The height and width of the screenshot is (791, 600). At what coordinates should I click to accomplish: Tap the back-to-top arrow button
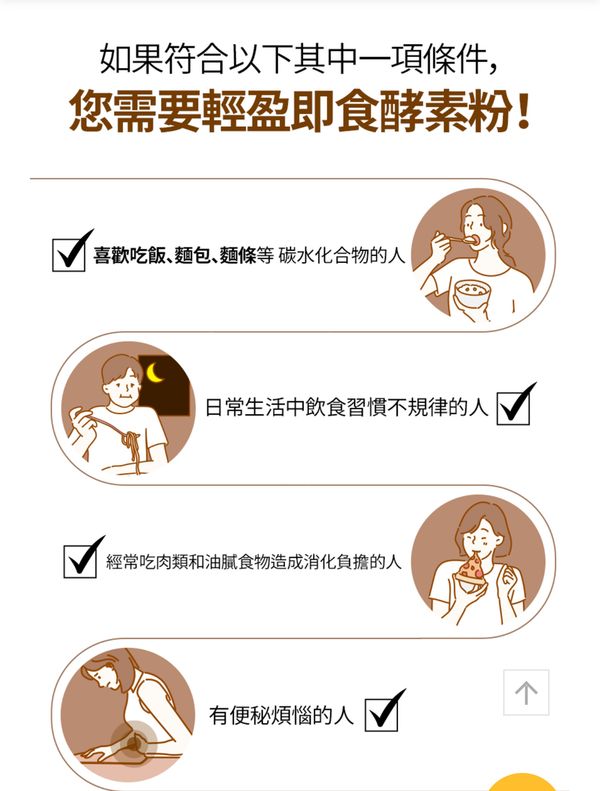click(526, 692)
